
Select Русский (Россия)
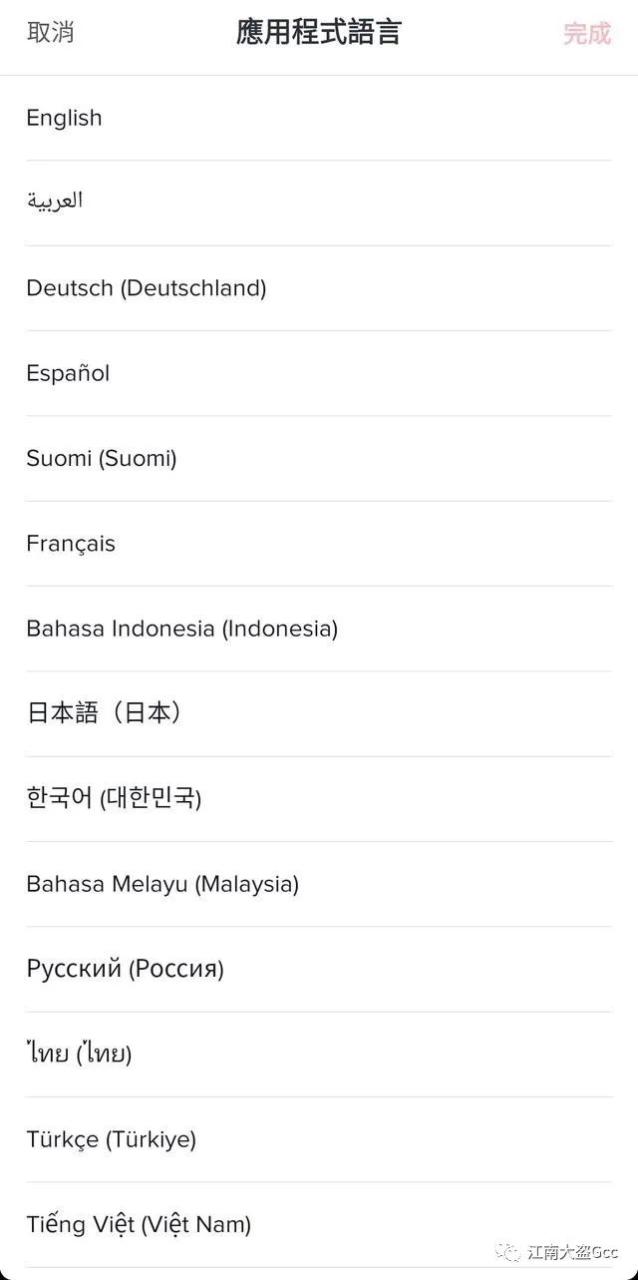coord(125,969)
